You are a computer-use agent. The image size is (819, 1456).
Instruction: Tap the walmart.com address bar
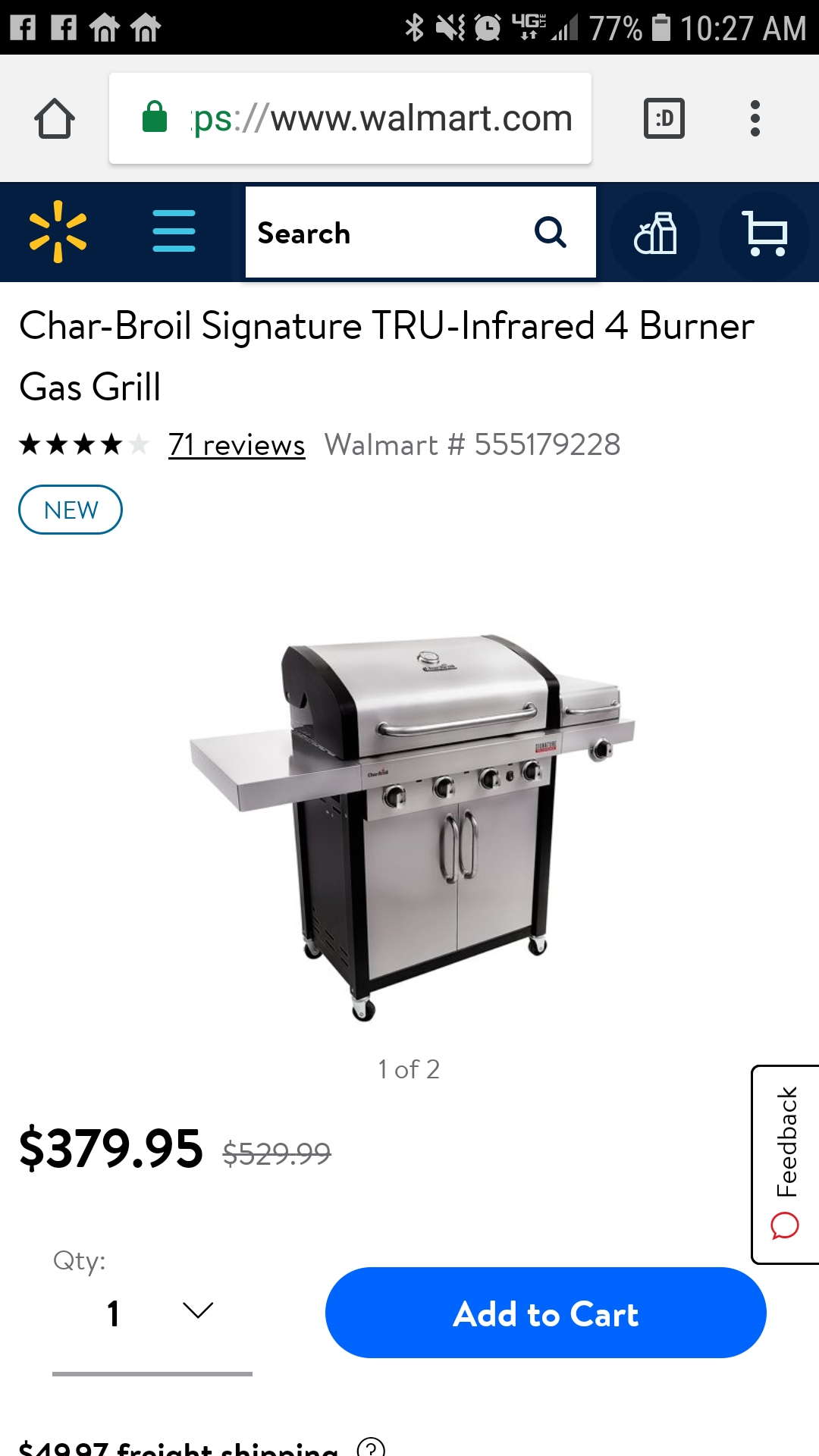pos(350,118)
